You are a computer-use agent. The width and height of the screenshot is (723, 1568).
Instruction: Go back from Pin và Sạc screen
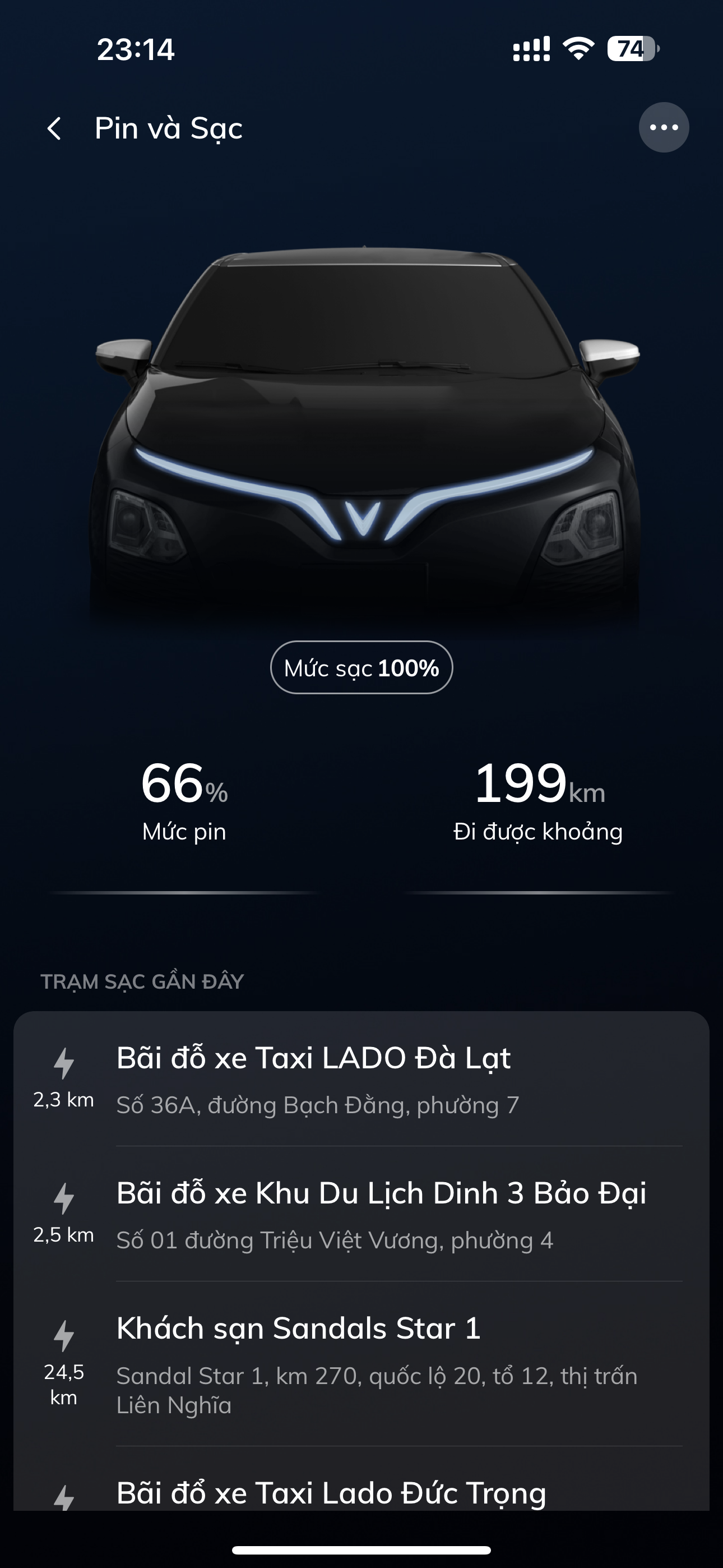[55, 128]
